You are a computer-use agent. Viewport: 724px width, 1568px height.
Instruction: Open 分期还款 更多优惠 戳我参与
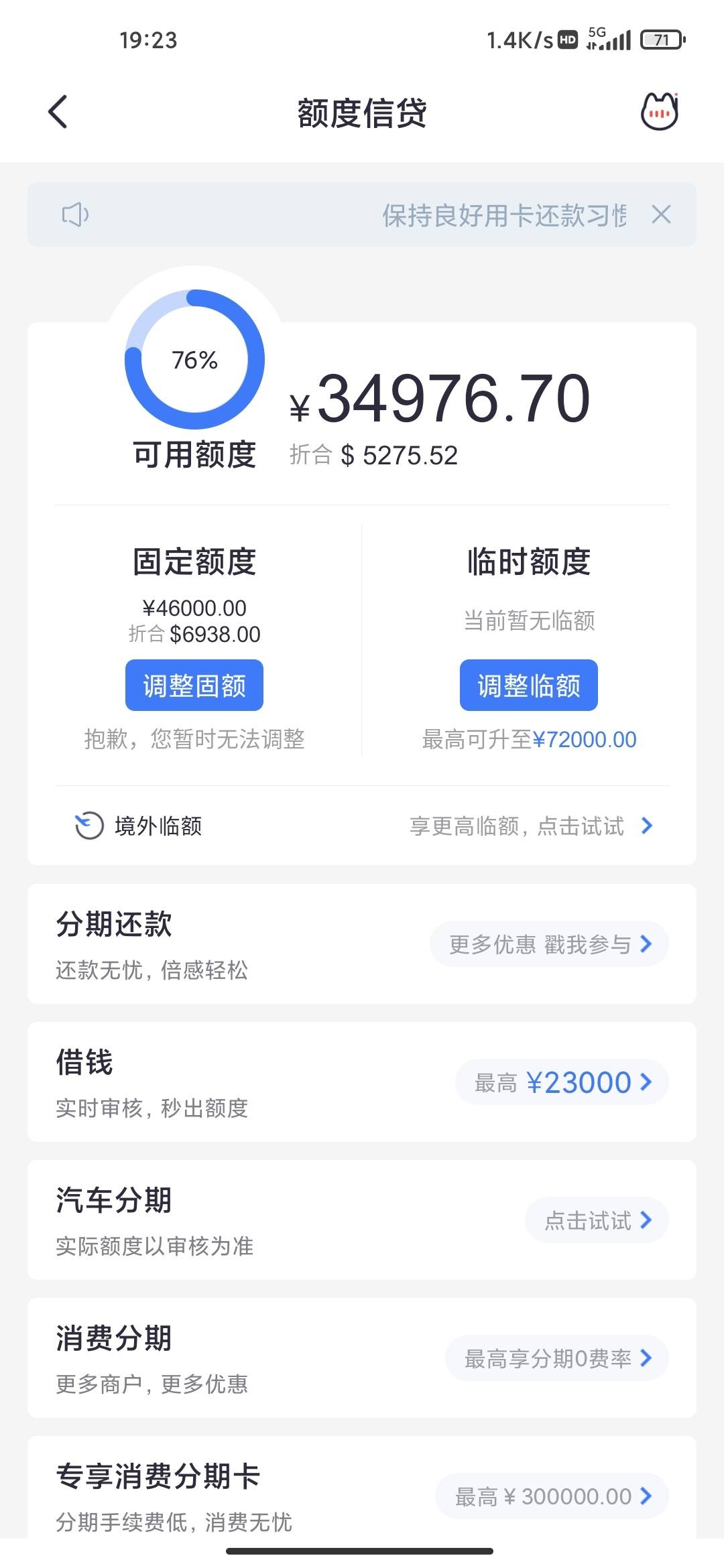coord(549,944)
